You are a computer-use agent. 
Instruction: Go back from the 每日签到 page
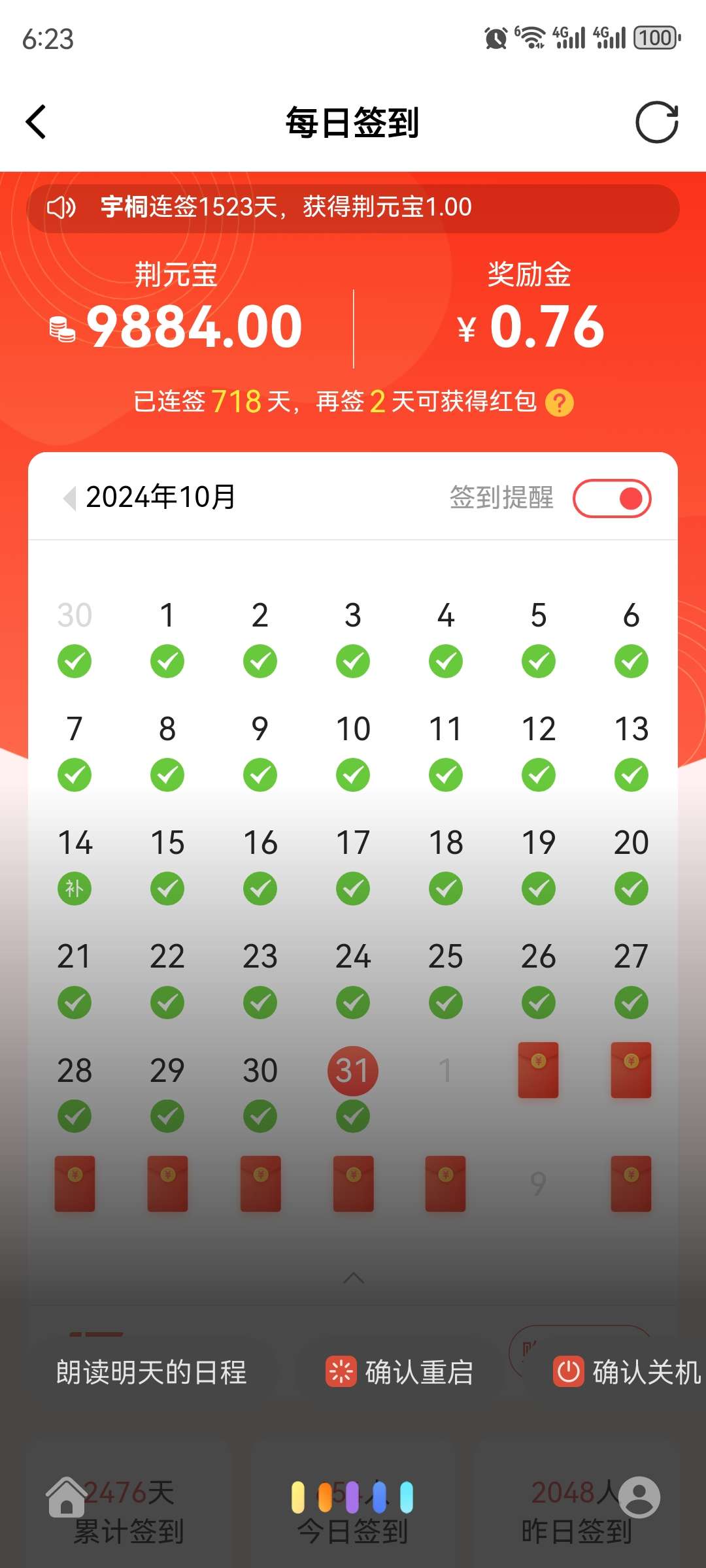[37, 122]
